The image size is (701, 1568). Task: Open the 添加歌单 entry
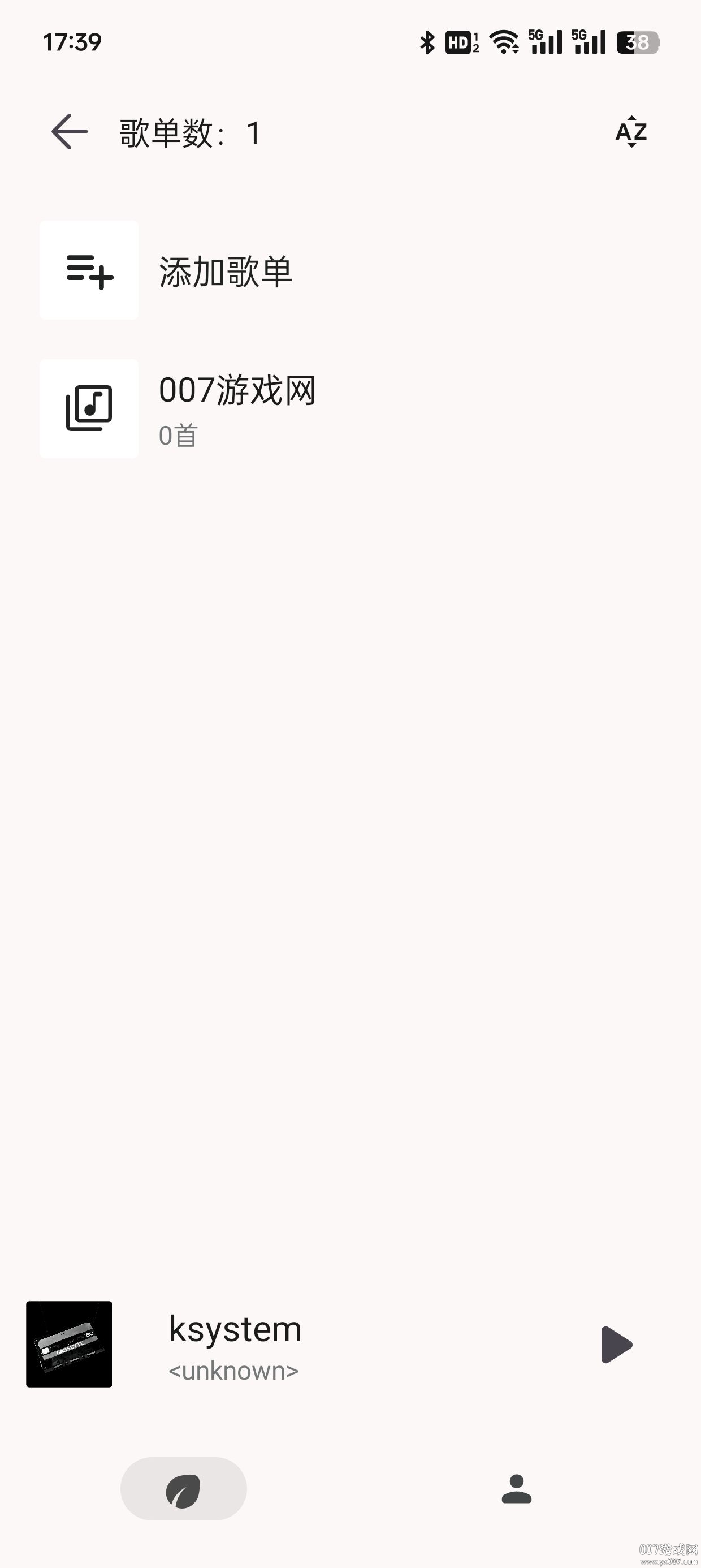[225, 272]
